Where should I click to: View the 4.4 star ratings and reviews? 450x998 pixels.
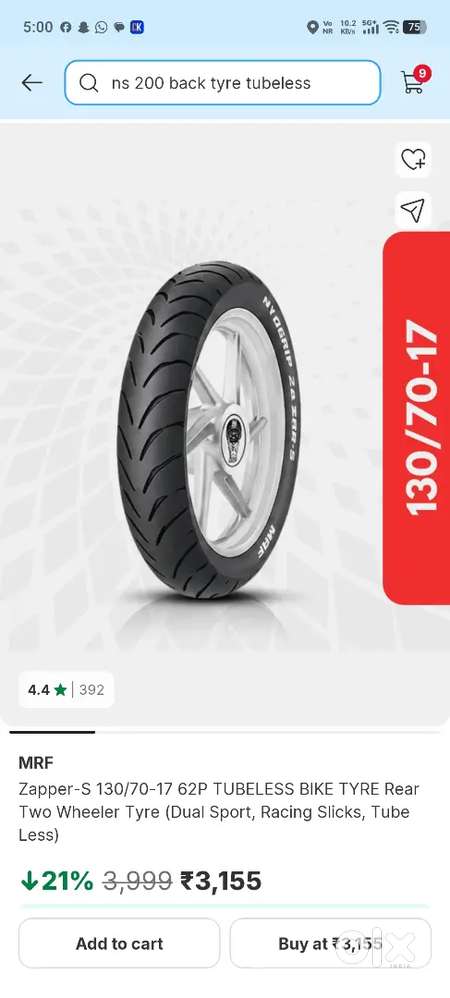point(66,689)
